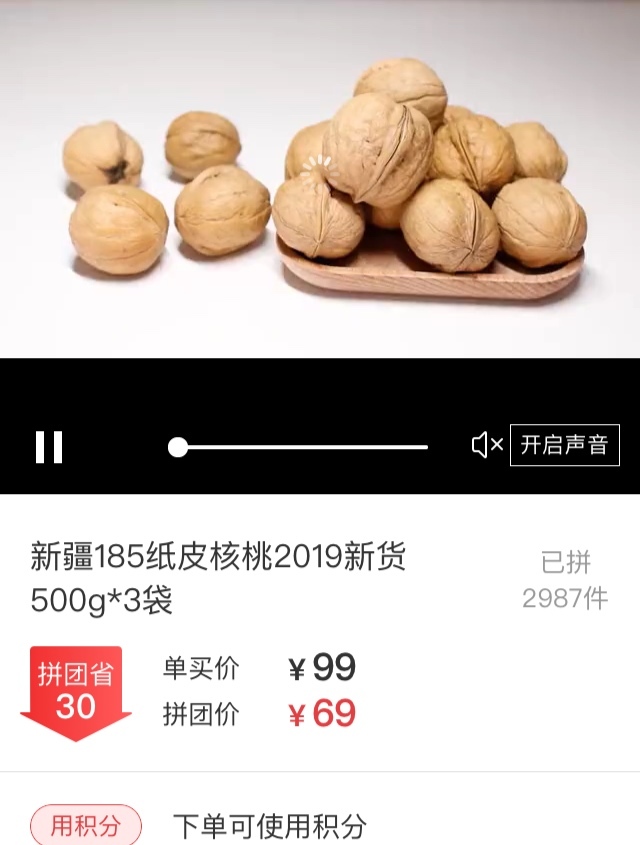The image size is (640, 845).
Task: Tap the 开启声音 button
Action: tap(564, 445)
